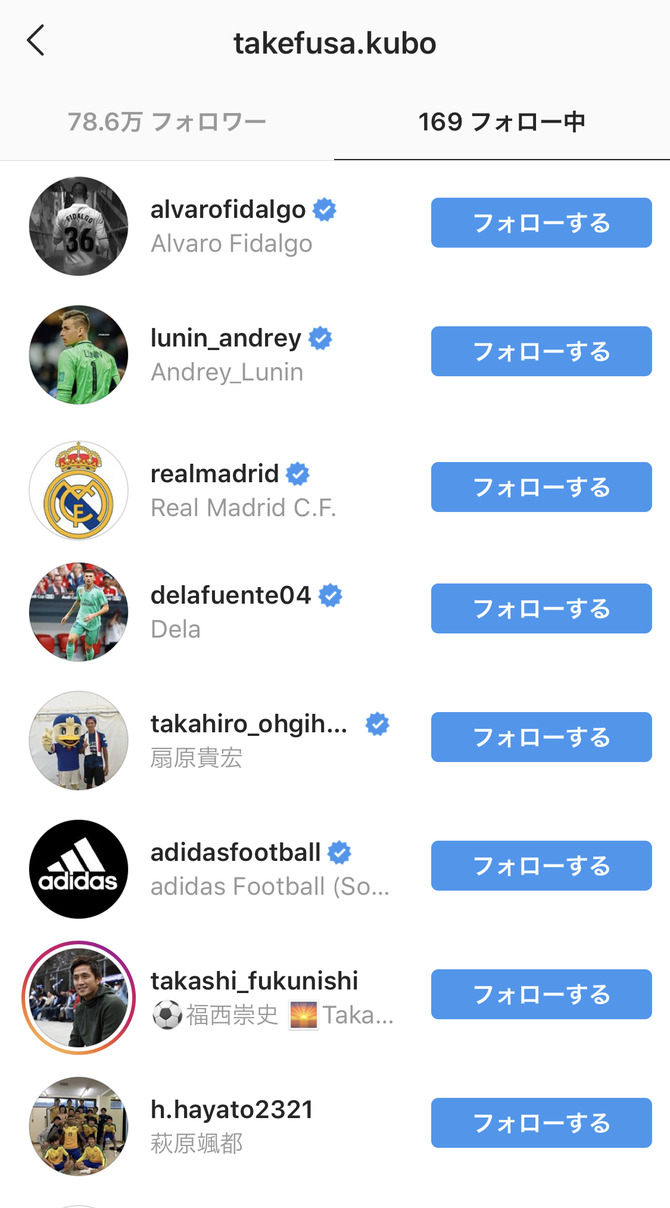Select the 169 フォロー中 tab
Image resolution: width=670 pixels, height=1208 pixels.
502,122
